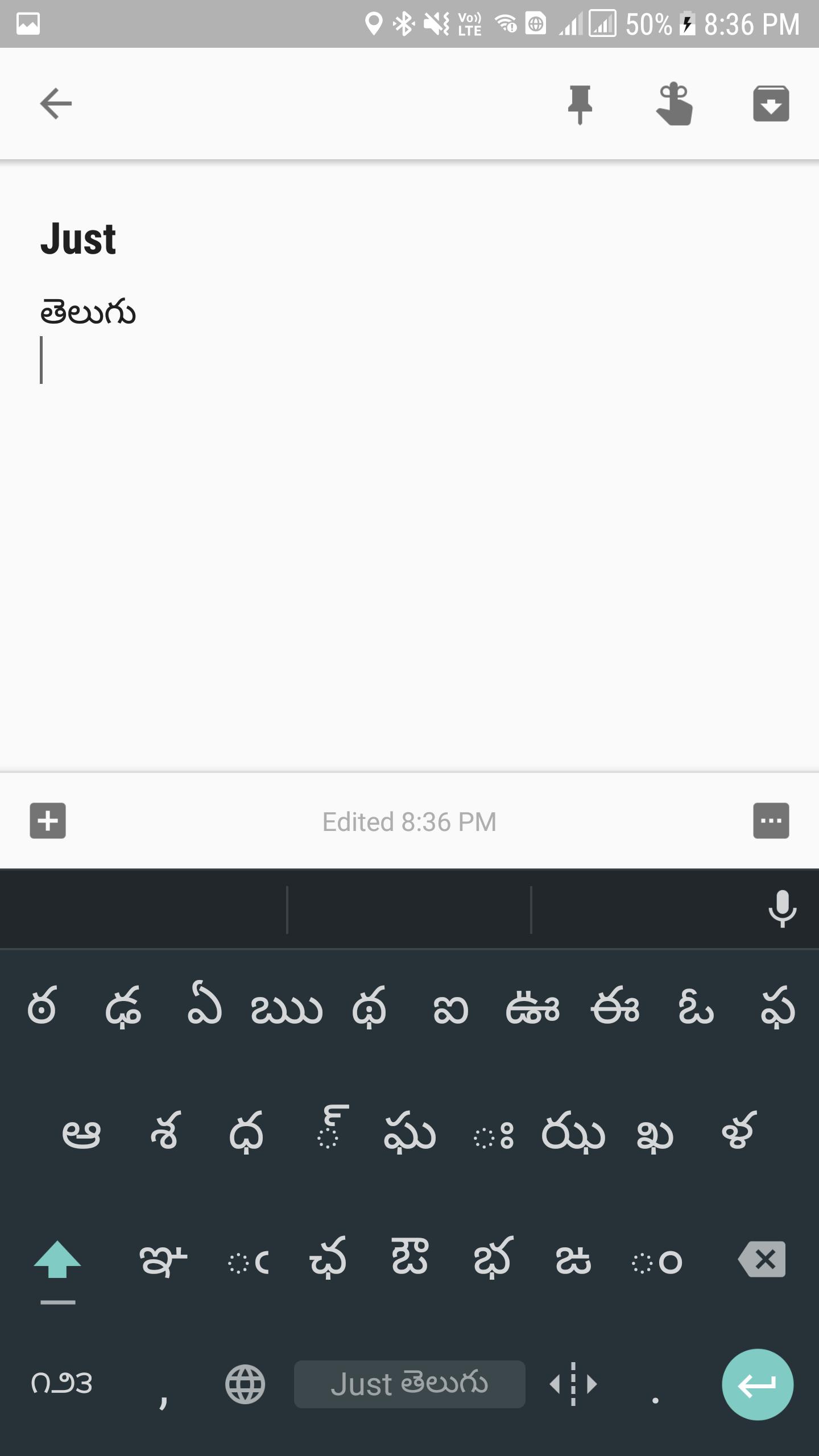Start voice input with the microphone

pos(782,908)
